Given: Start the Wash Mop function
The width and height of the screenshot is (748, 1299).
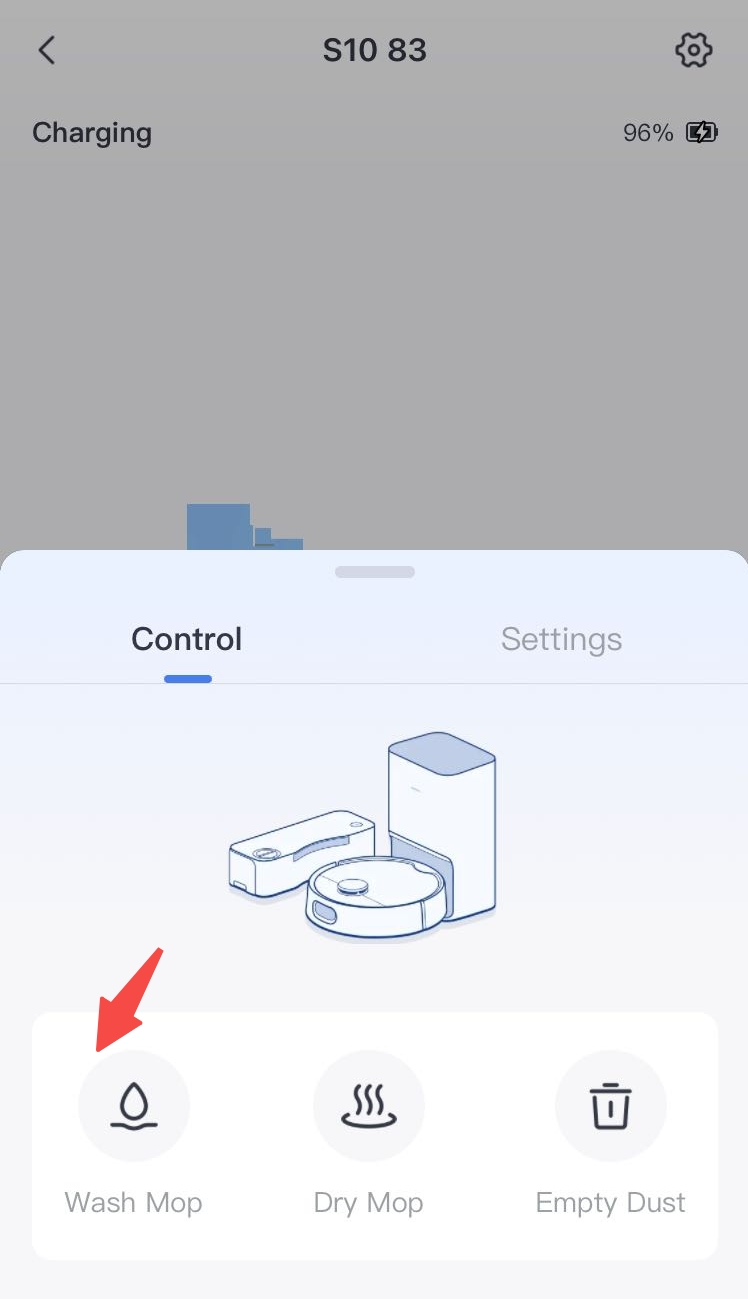Looking at the screenshot, I should click(x=134, y=1106).
